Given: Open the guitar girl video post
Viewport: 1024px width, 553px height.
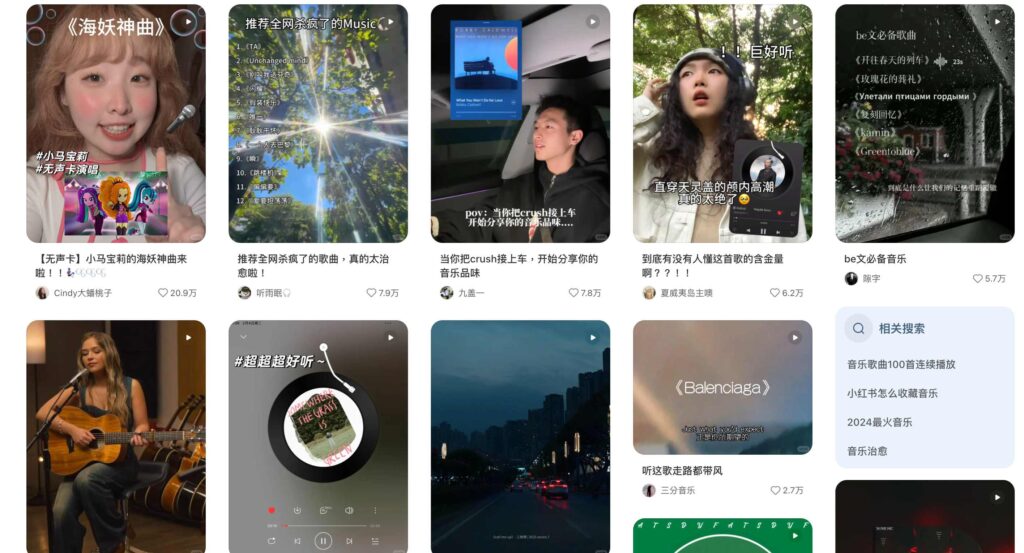Looking at the screenshot, I should coord(116,436).
